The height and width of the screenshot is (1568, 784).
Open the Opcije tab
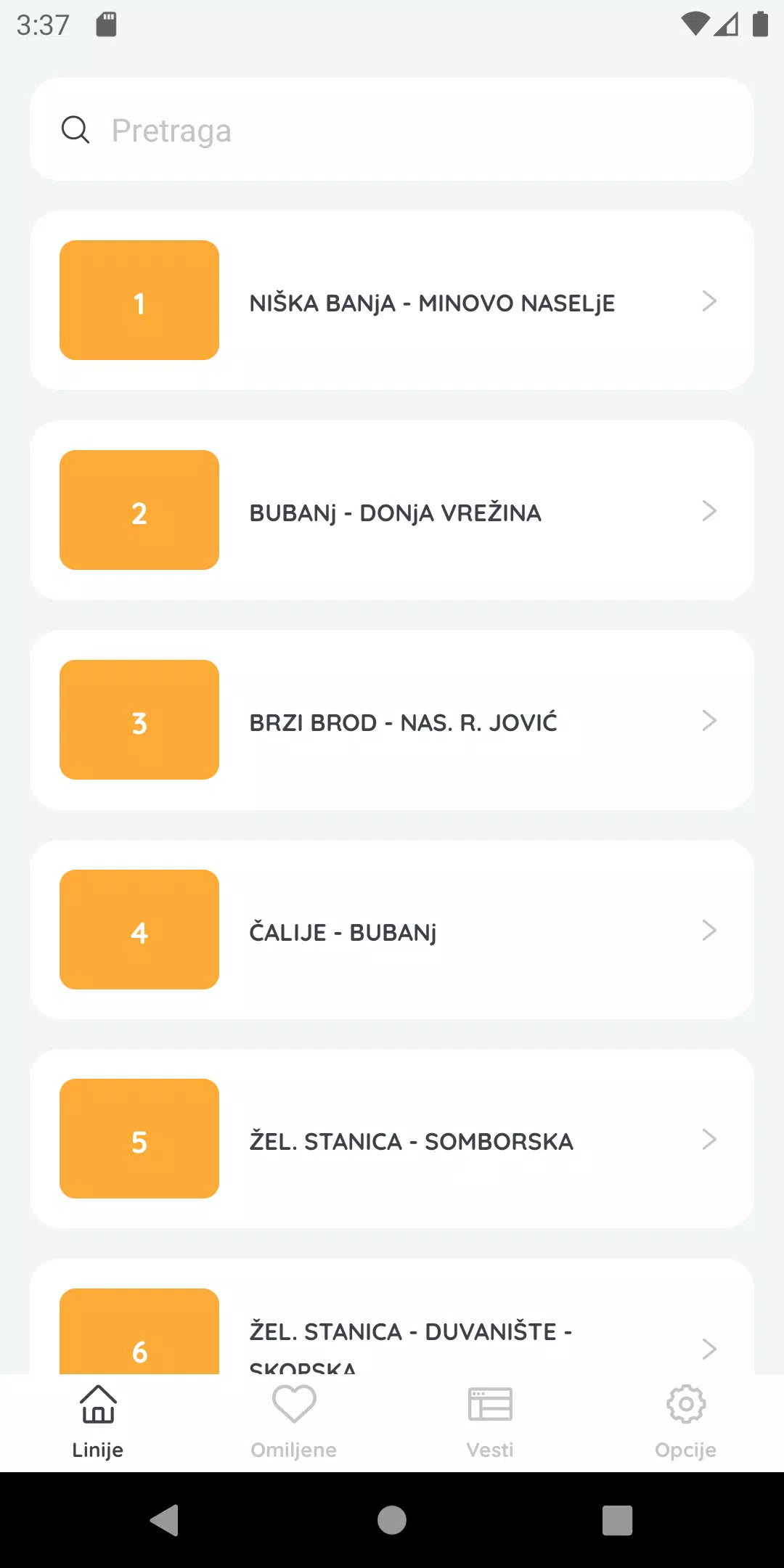[x=686, y=1422]
